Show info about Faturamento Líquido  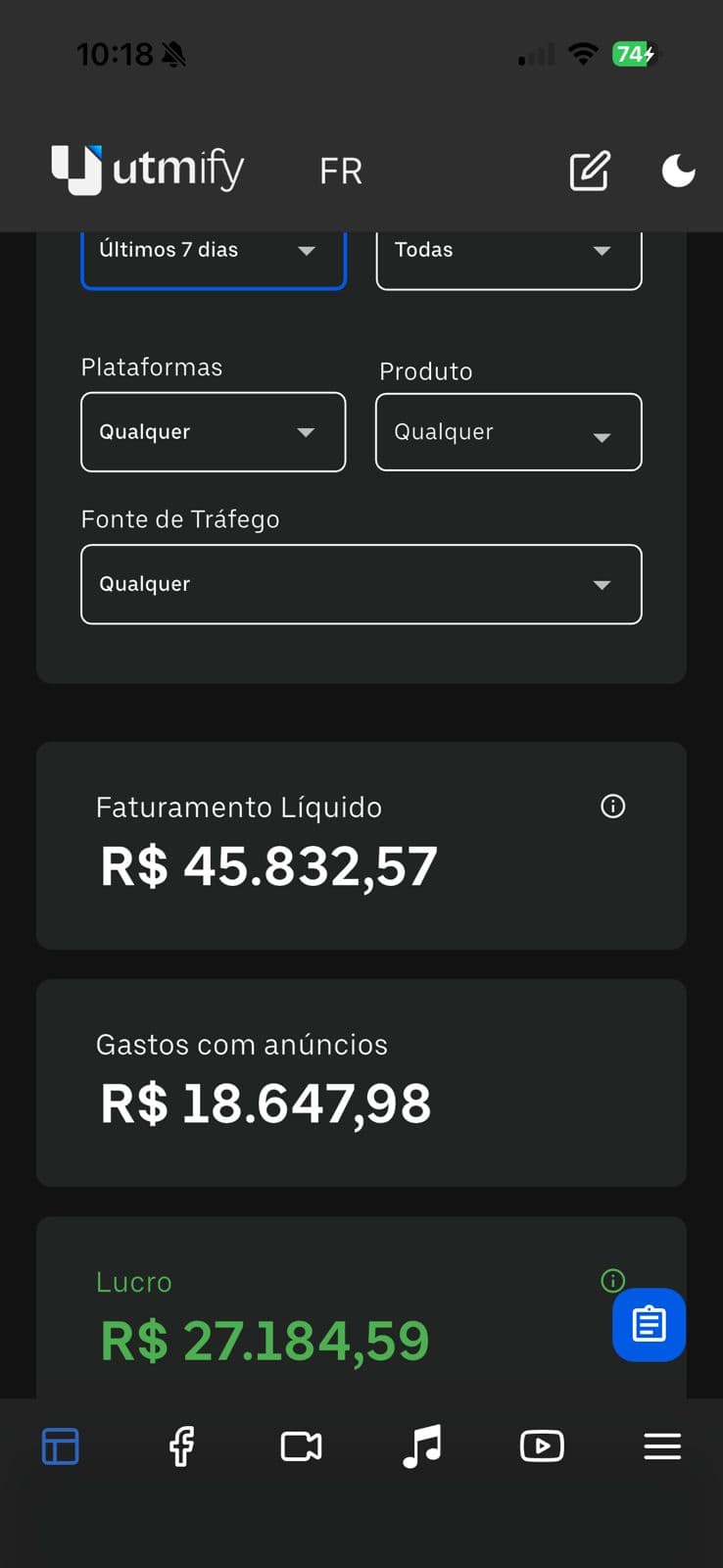point(612,807)
